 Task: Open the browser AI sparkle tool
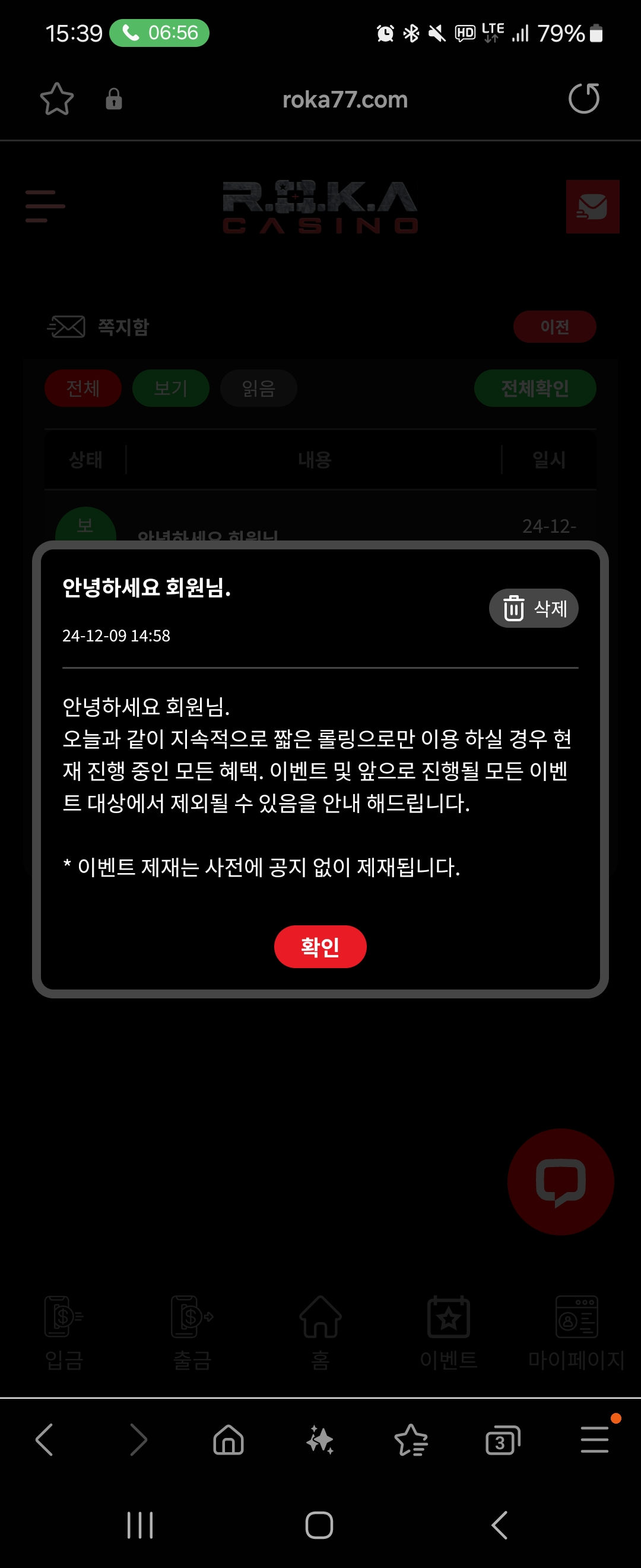pos(320,1440)
